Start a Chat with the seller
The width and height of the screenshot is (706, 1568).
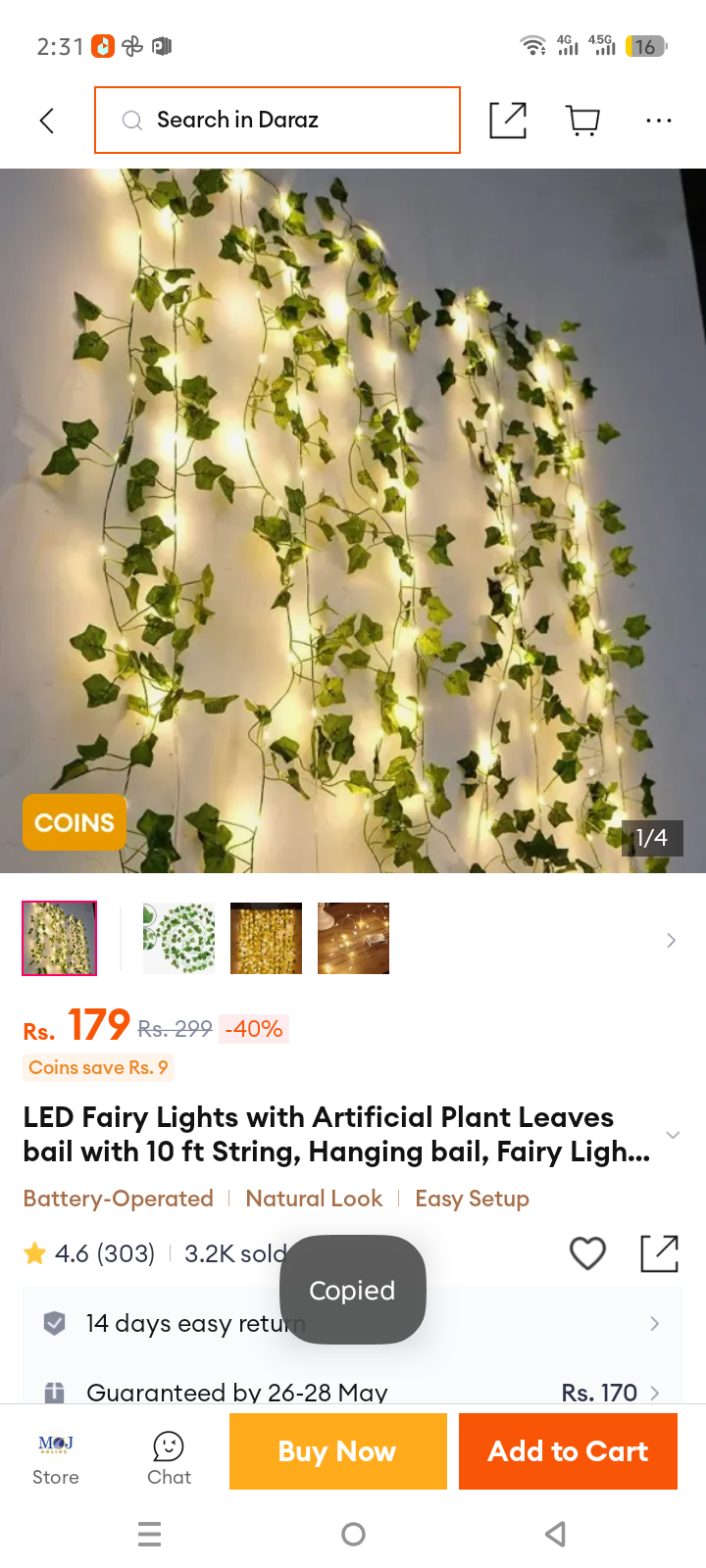[169, 1459]
